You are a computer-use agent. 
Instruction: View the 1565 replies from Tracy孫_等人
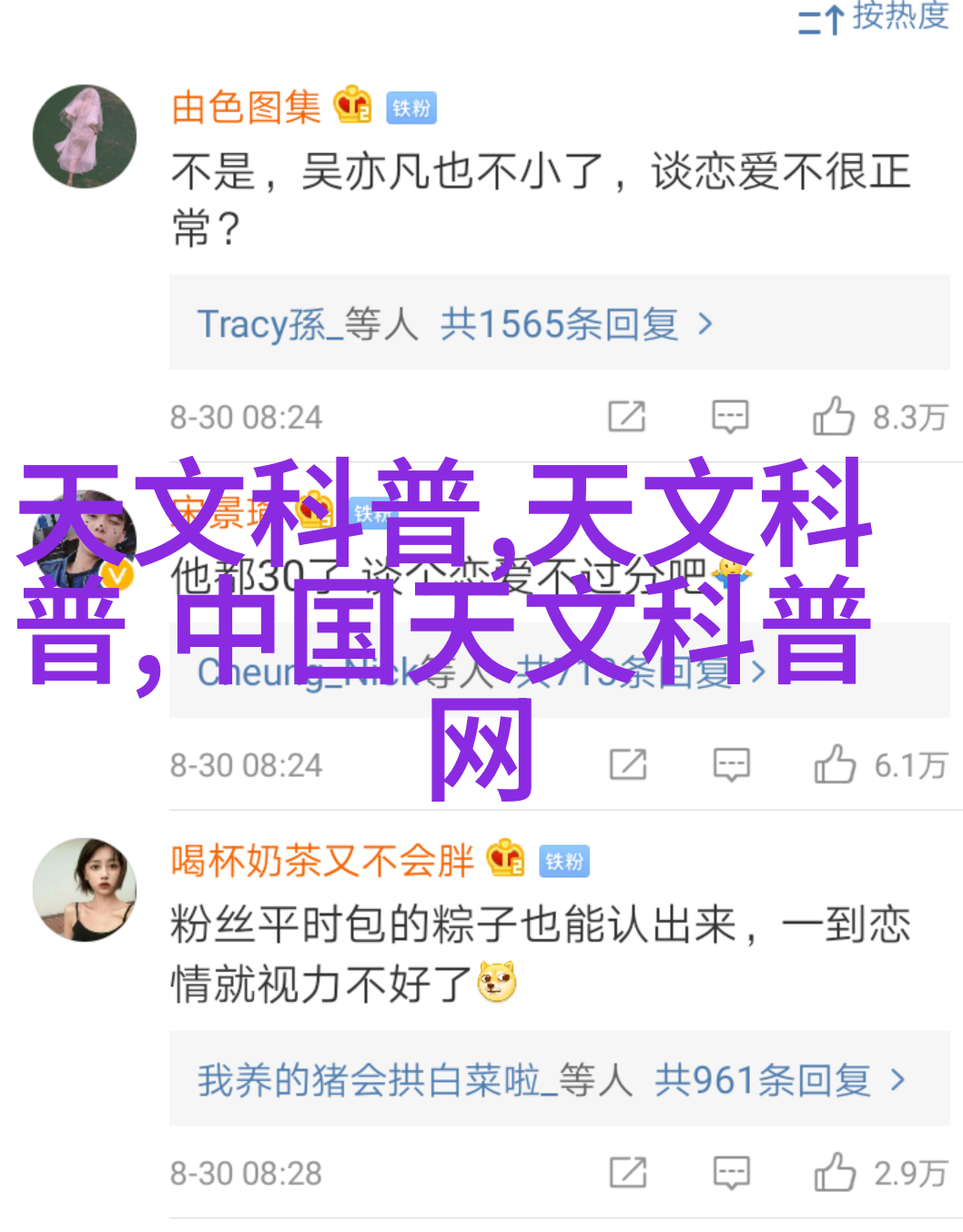pos(455,324)
